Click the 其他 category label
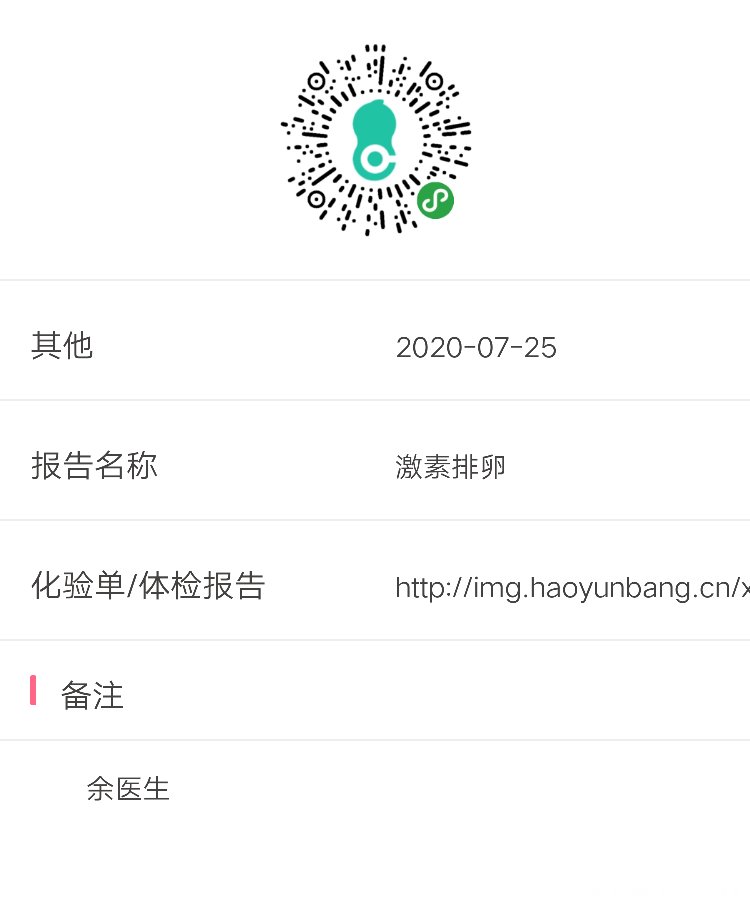Image resolution: width=750 pixels, height=908 pixels. click(x=62, y=345)
